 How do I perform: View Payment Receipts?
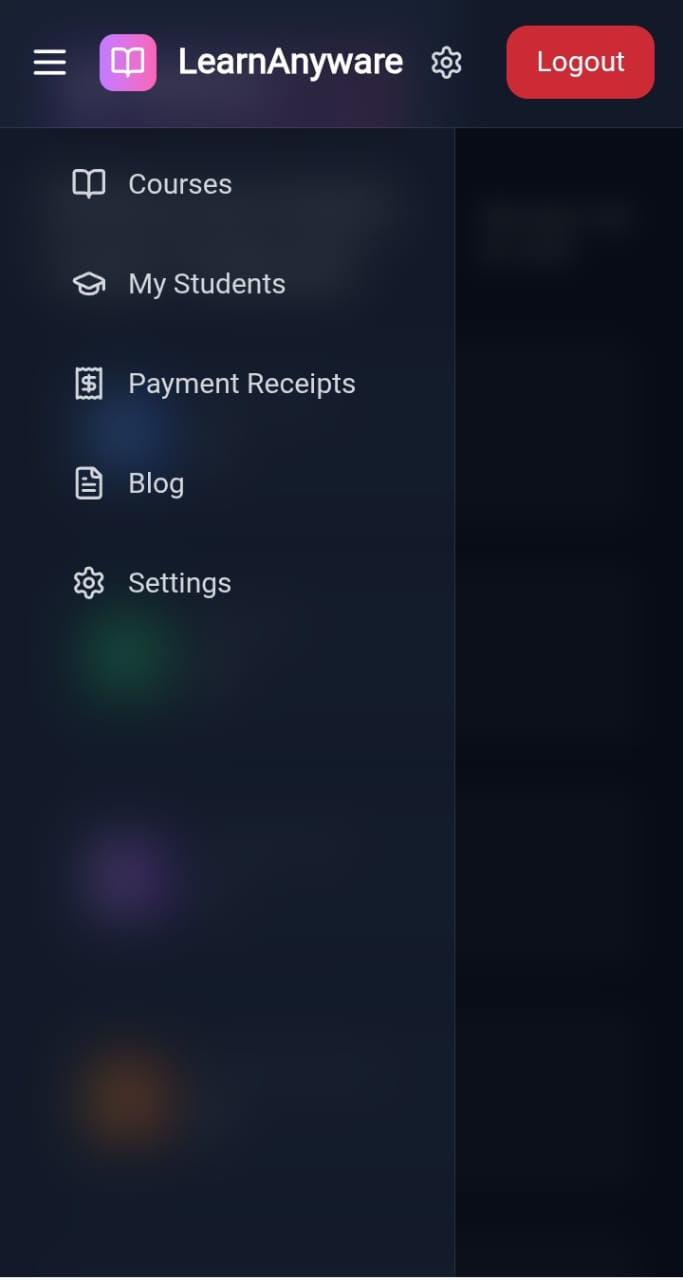(241, 384)
